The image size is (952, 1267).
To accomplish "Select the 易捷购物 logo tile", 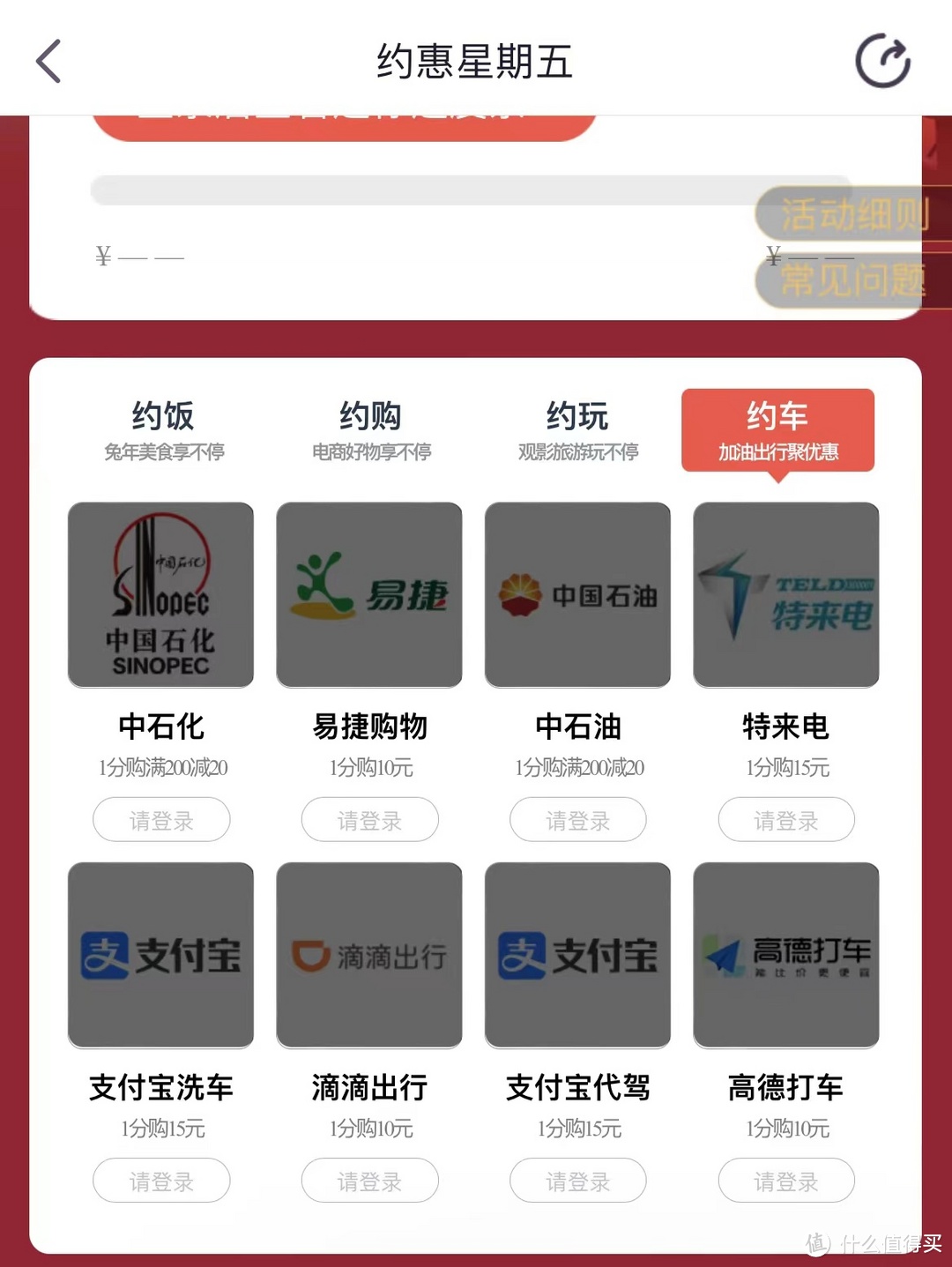I will (368, 595).
